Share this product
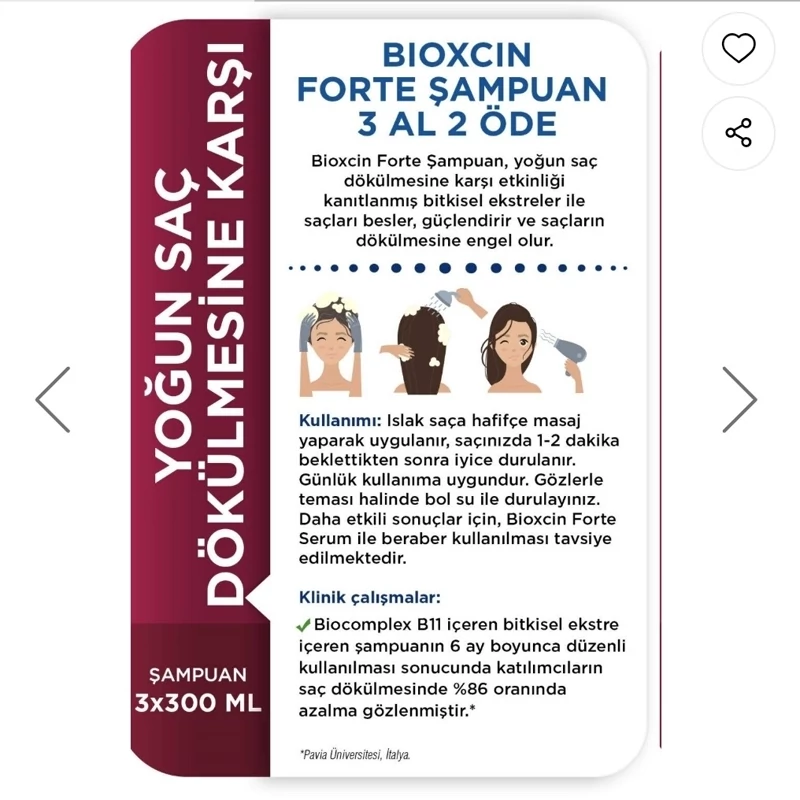 coord(738,133)
